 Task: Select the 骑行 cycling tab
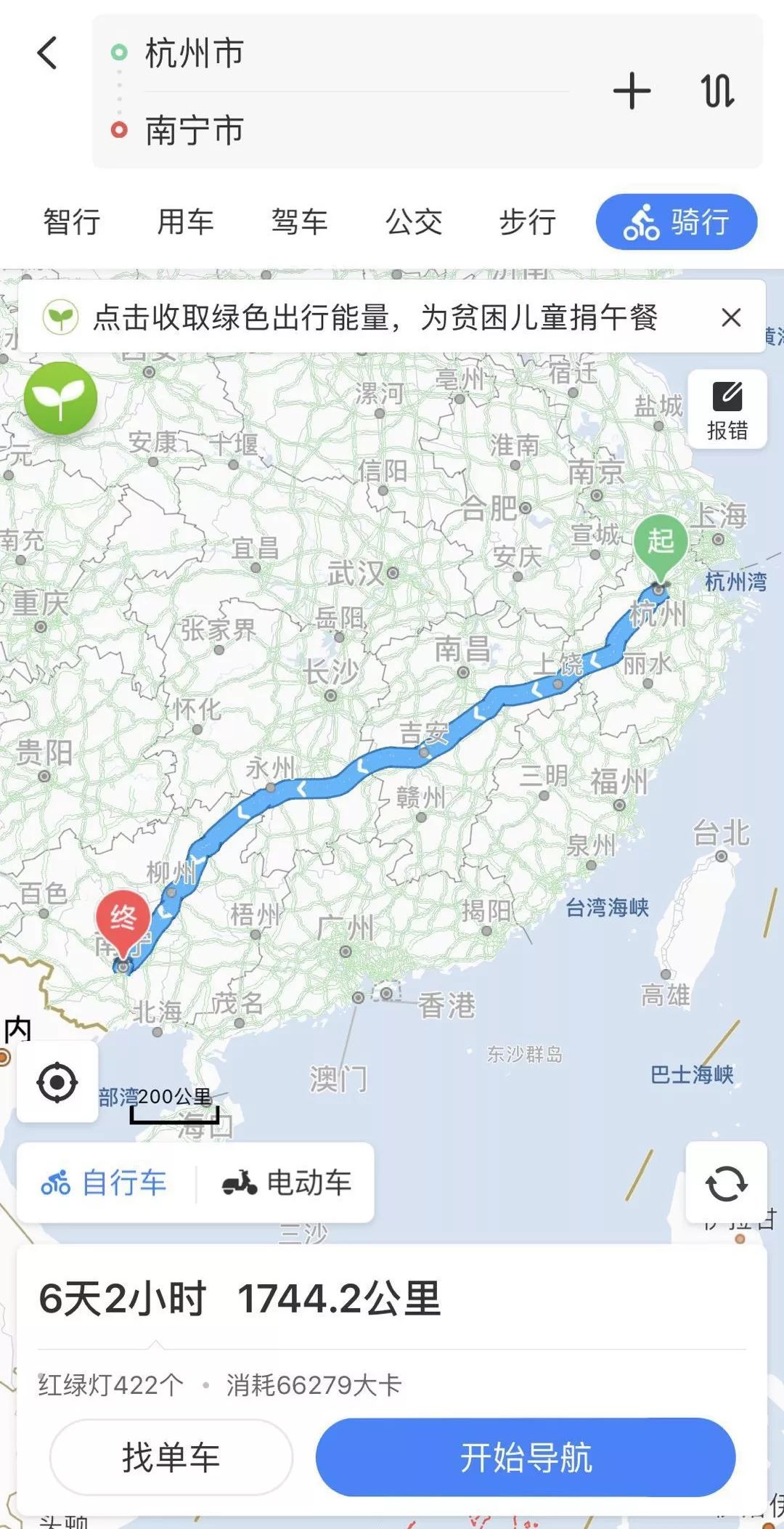click(677, 222)
